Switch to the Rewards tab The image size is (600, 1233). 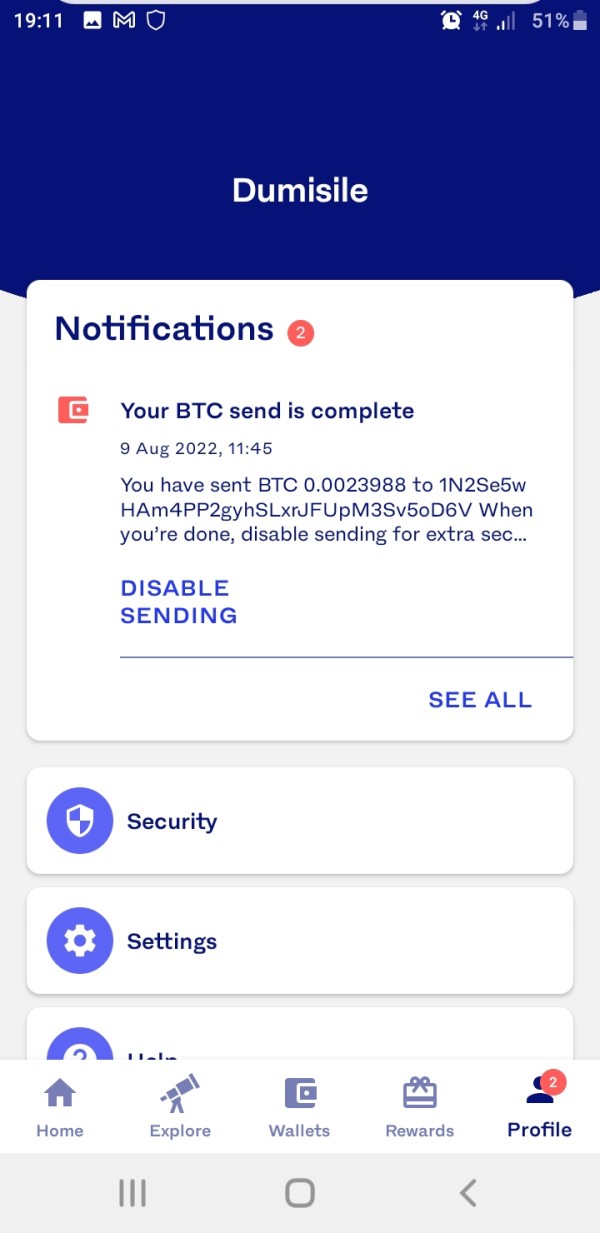click(420, 1107)
